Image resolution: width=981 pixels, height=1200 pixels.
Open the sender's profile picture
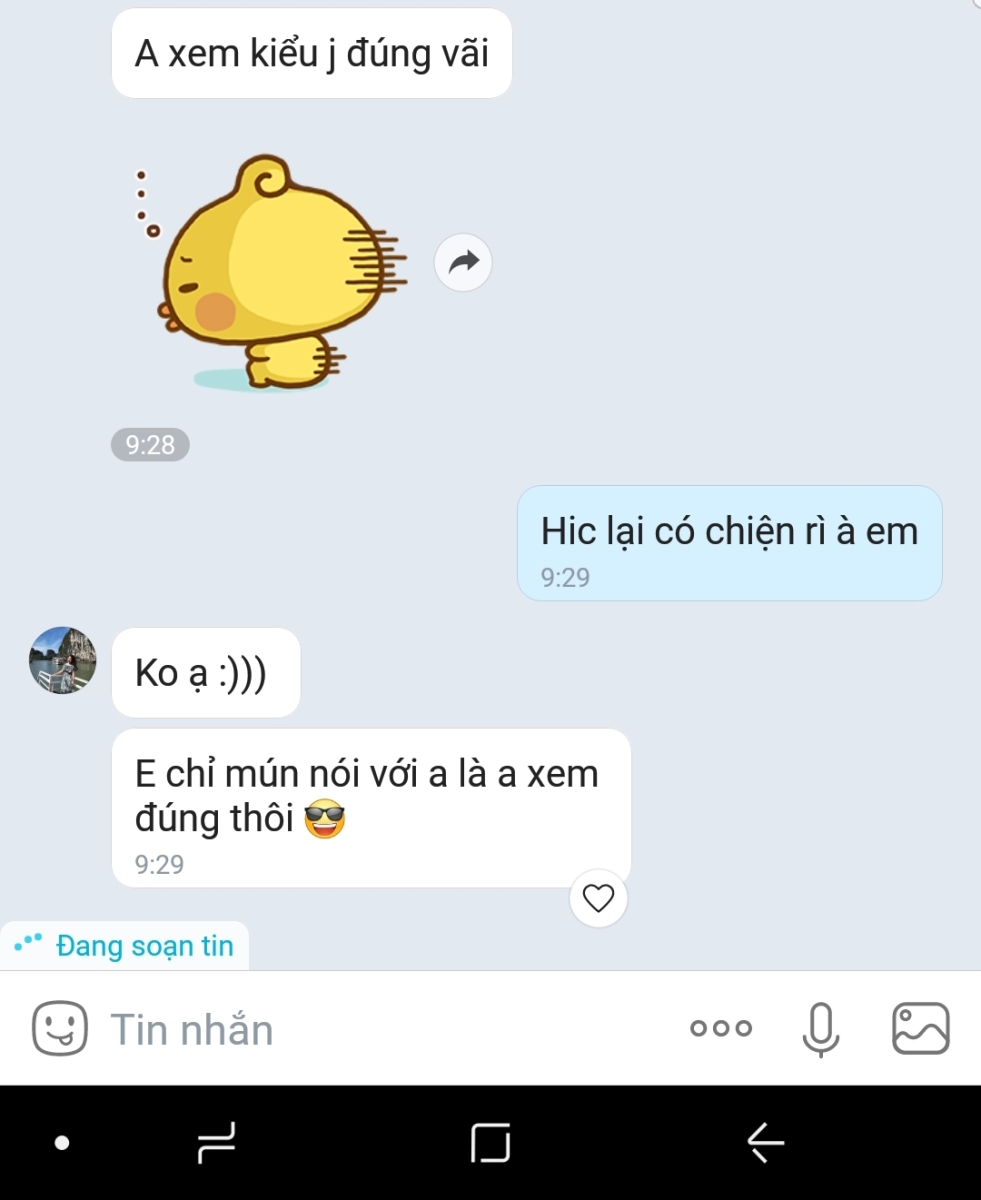point(63,660)
